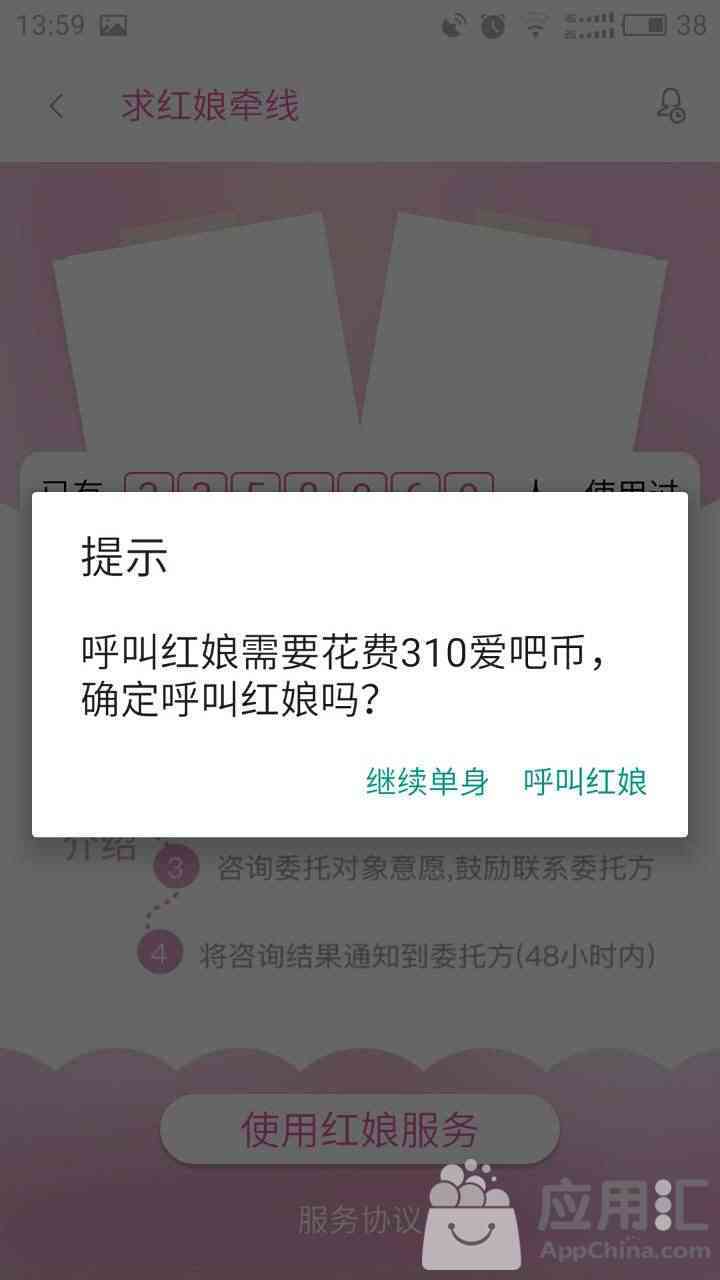
Task: Open the 服务协议 link
Action: [x=359, y=1219]
